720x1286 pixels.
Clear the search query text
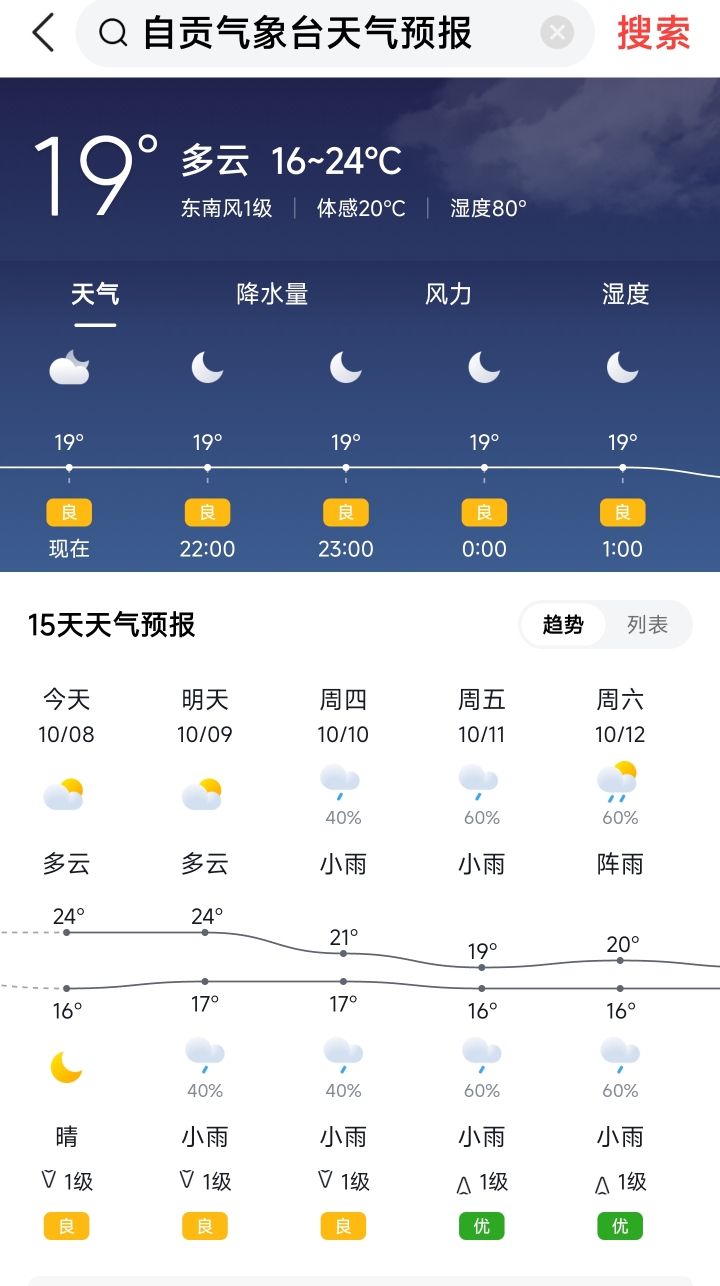pyautogui.click(x=557, y=33)
